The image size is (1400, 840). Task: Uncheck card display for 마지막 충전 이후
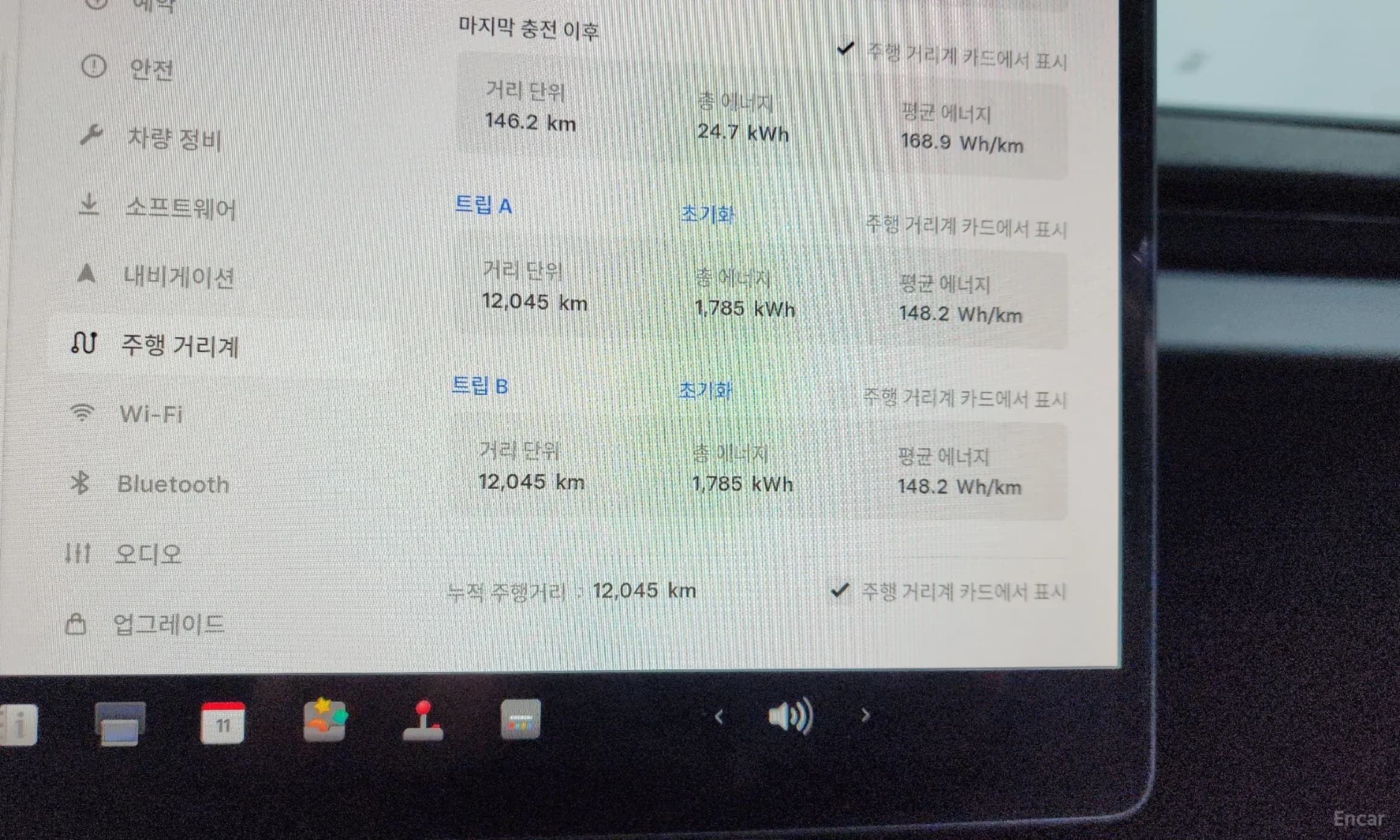pyautogui.click(x=846, y=48)
